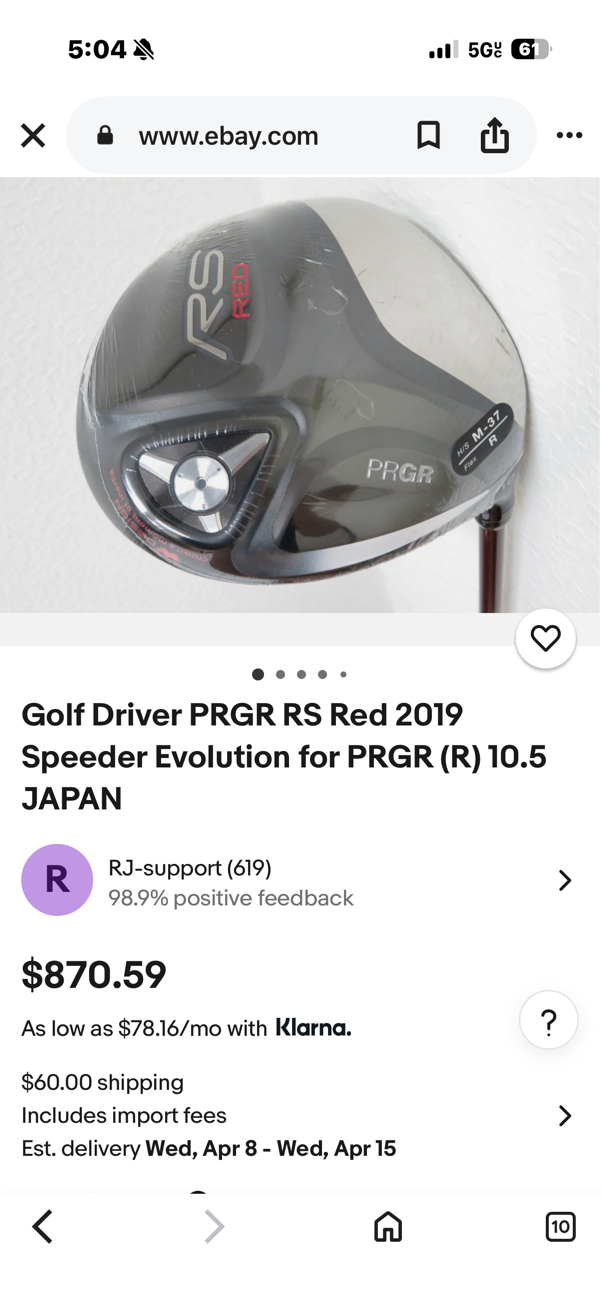Close the in-app browser
Screen dimensions: 603x1311
click(x=33, y=136)
